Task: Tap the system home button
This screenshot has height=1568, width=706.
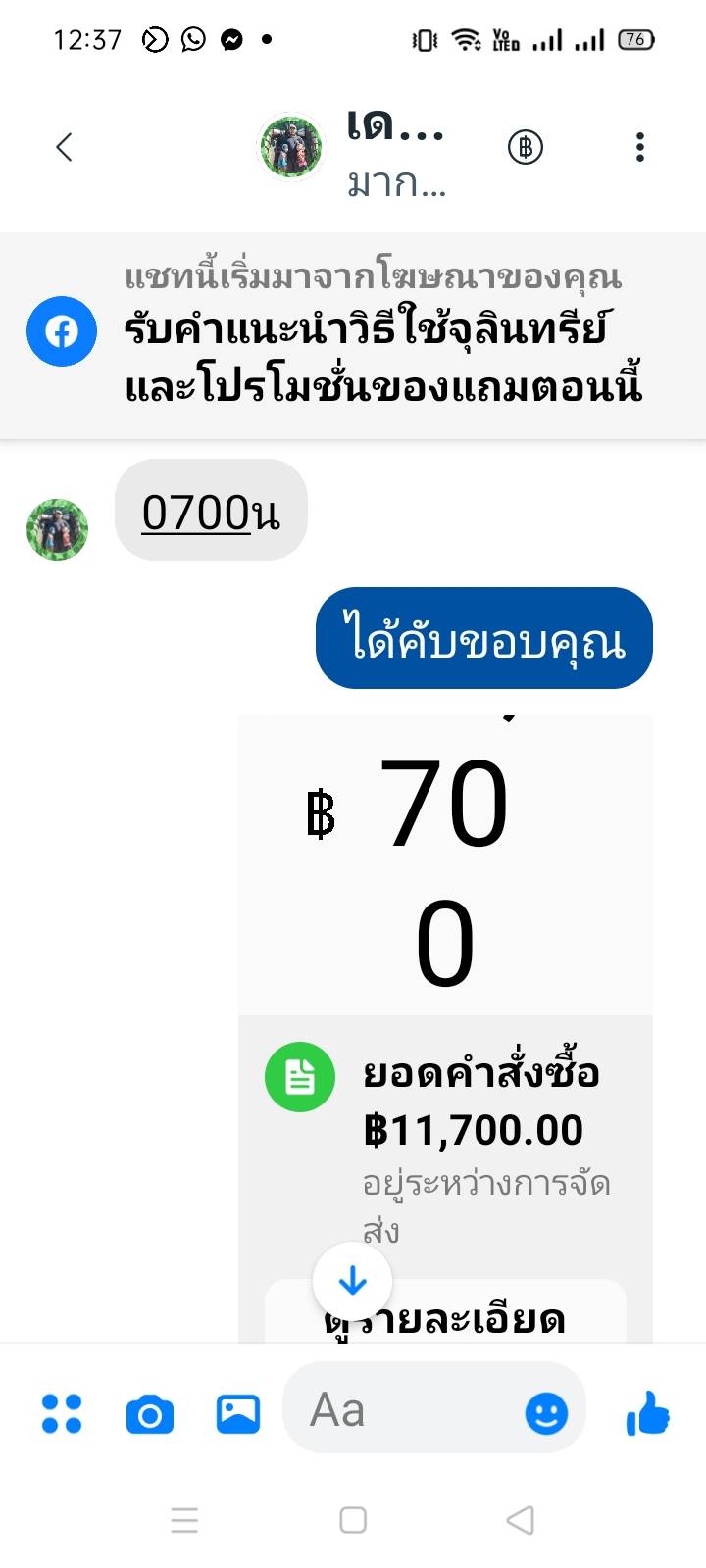Action: 353,1520
